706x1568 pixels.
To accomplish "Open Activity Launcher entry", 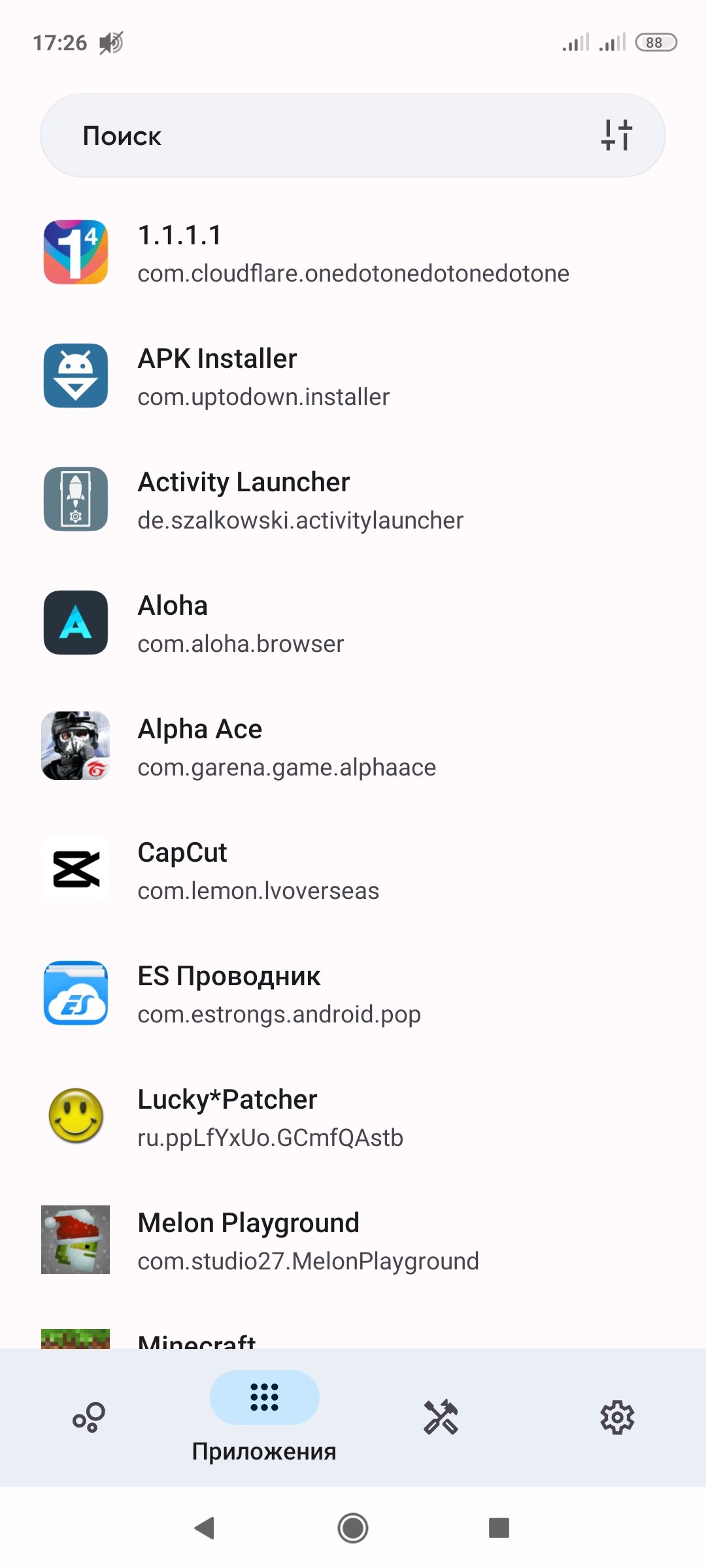I will [x=353, y=500].
